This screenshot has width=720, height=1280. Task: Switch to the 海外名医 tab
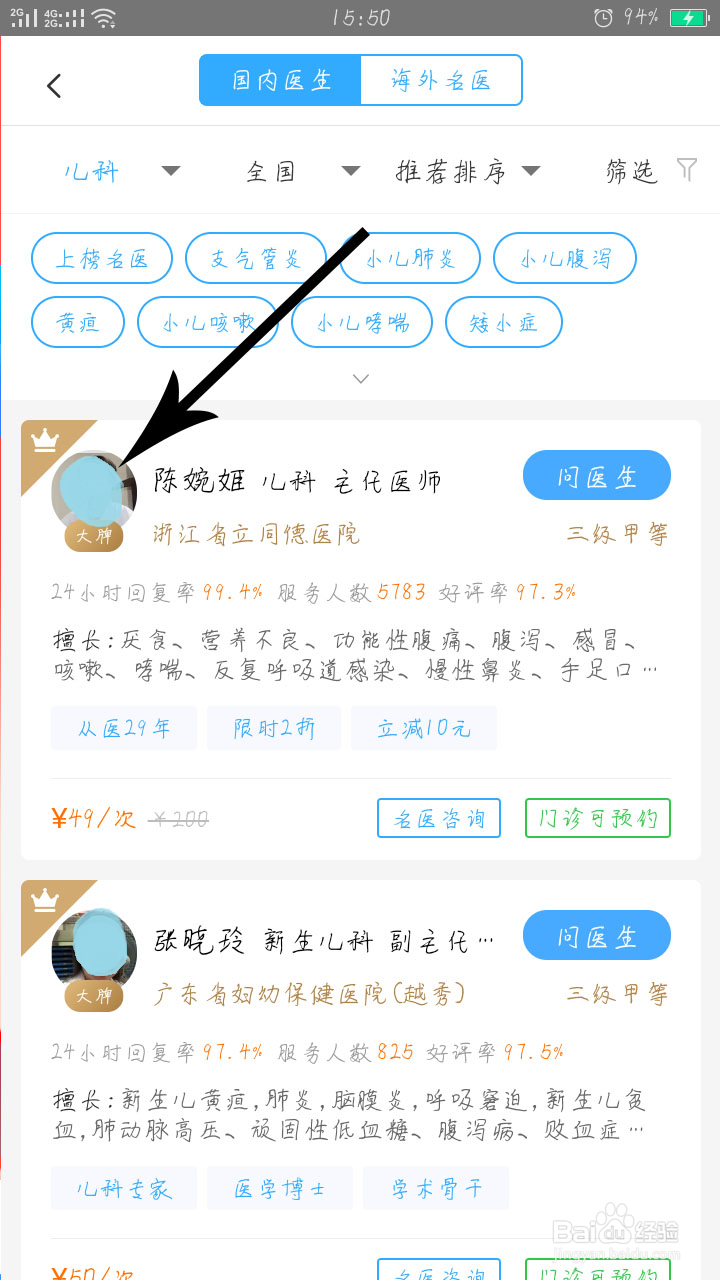pos(441,80)
